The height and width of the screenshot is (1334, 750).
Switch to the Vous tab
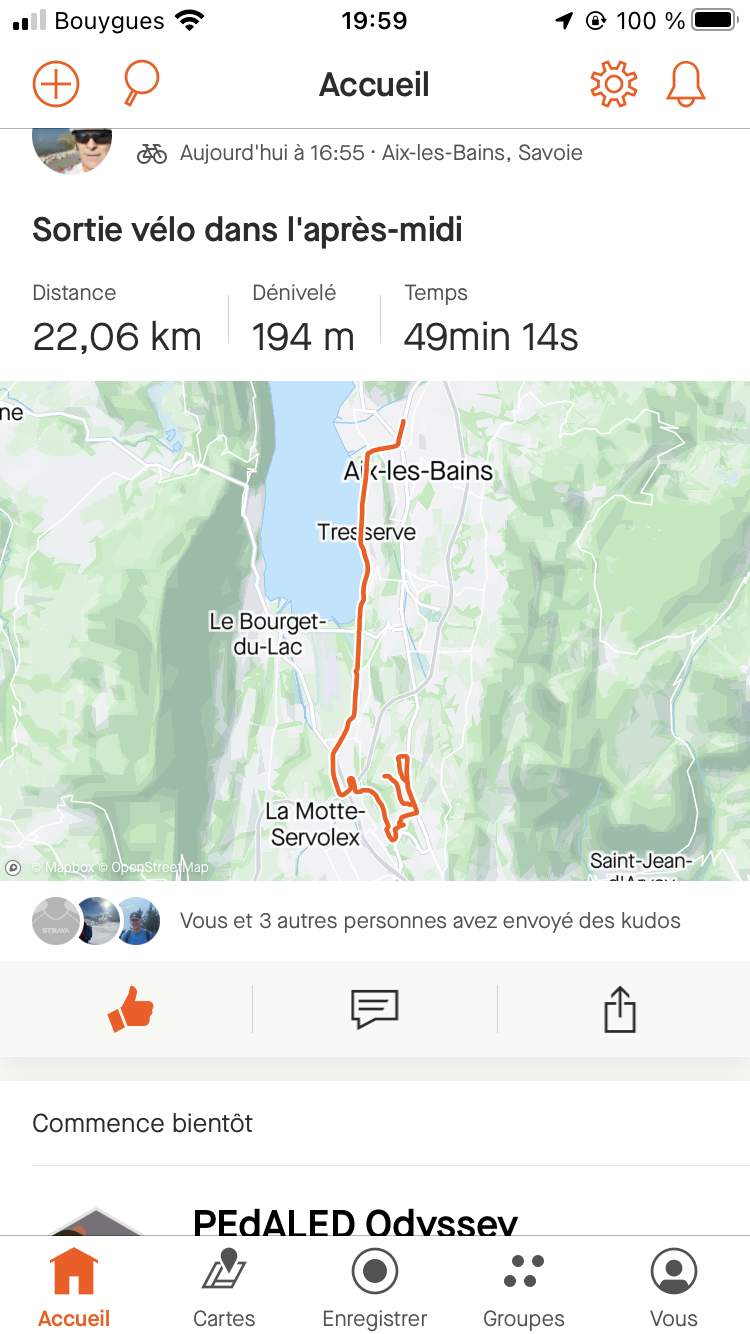click(x=674, y=1288)
